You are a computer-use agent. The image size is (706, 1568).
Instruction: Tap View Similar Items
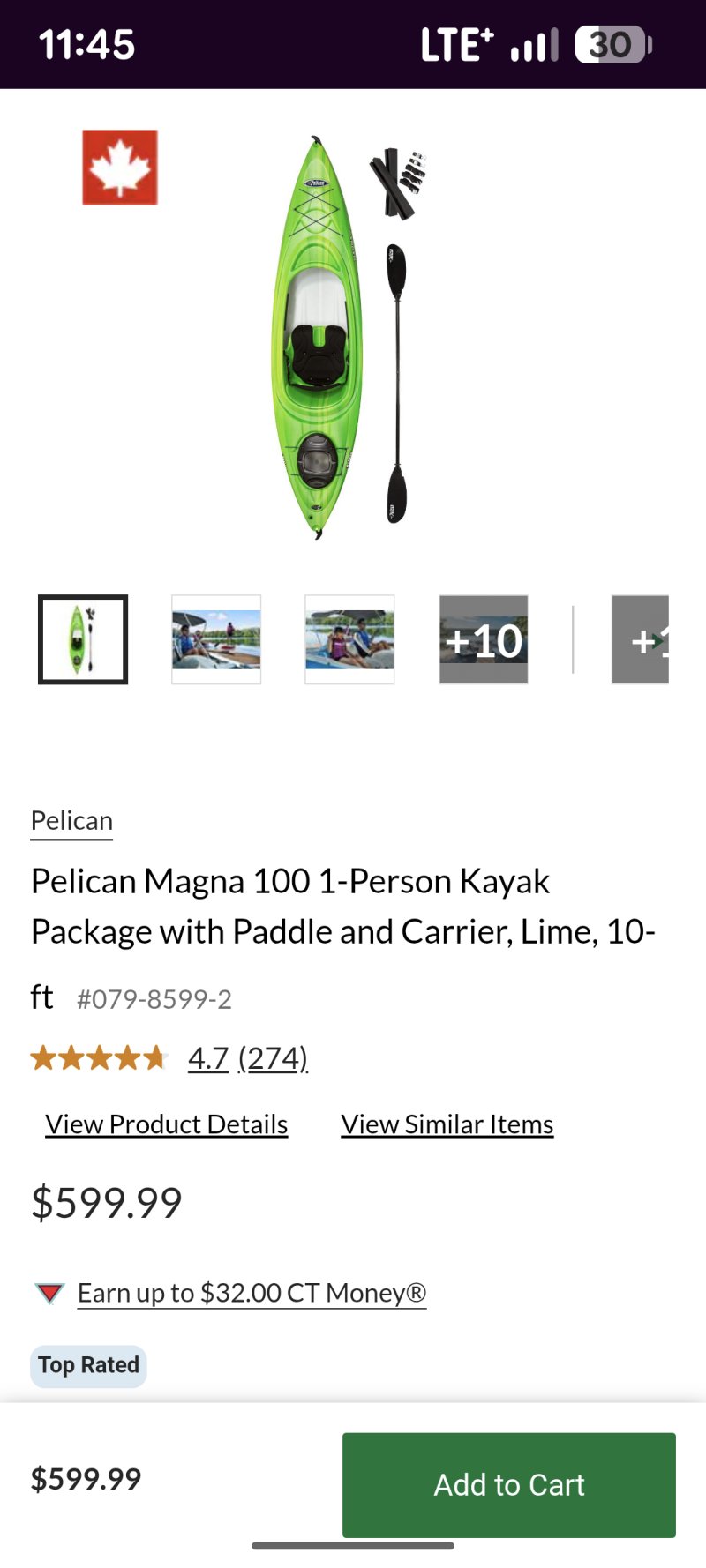447,1124
